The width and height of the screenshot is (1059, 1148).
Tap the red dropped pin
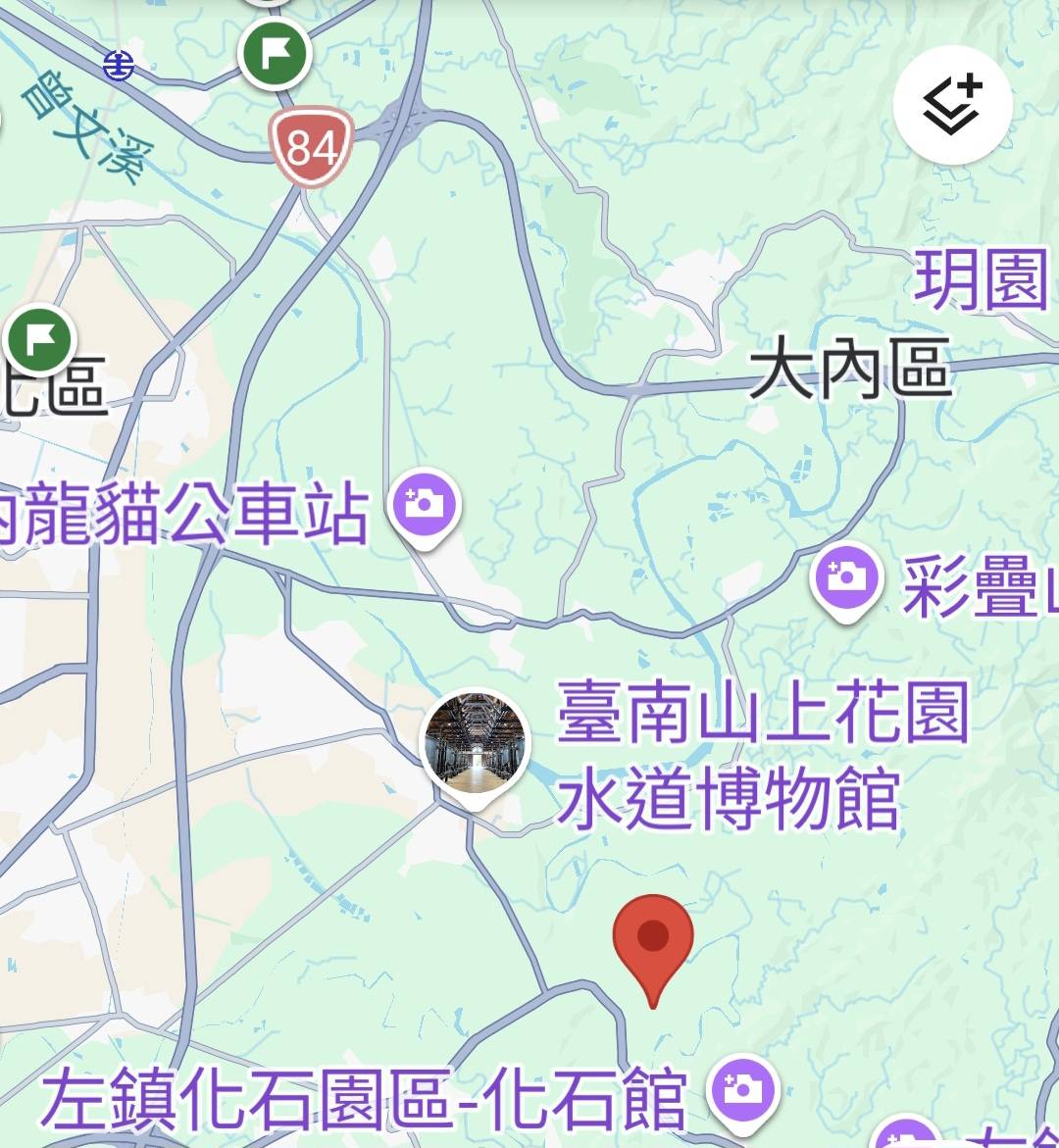coord(652,939)
